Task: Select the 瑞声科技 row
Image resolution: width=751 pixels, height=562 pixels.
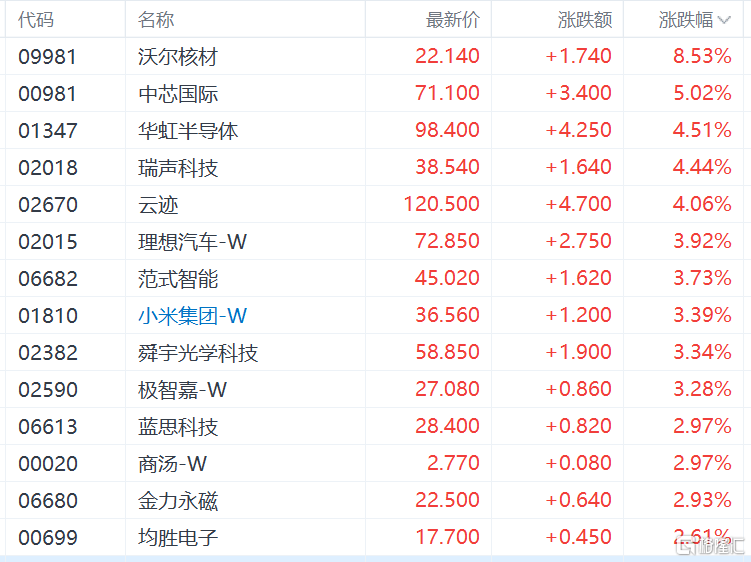Action: click(x=178, y=168)
